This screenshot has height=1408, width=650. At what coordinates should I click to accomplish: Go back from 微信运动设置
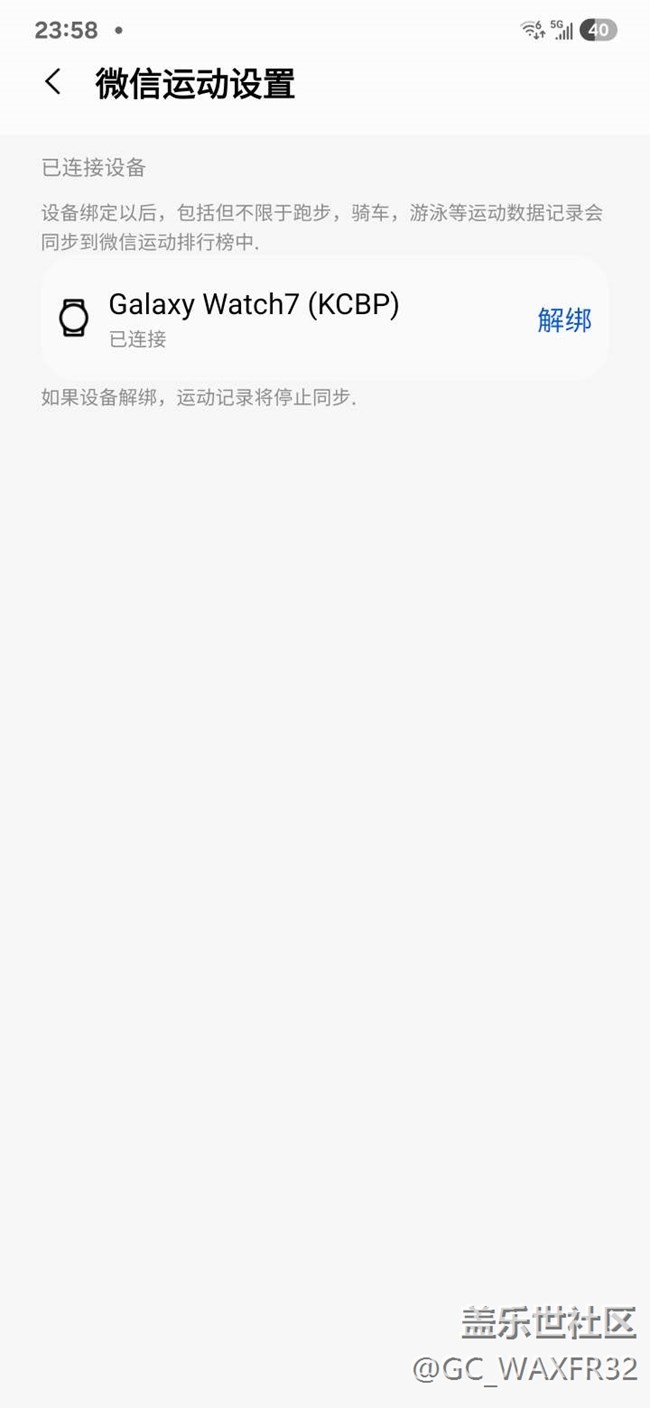point(53,82)
